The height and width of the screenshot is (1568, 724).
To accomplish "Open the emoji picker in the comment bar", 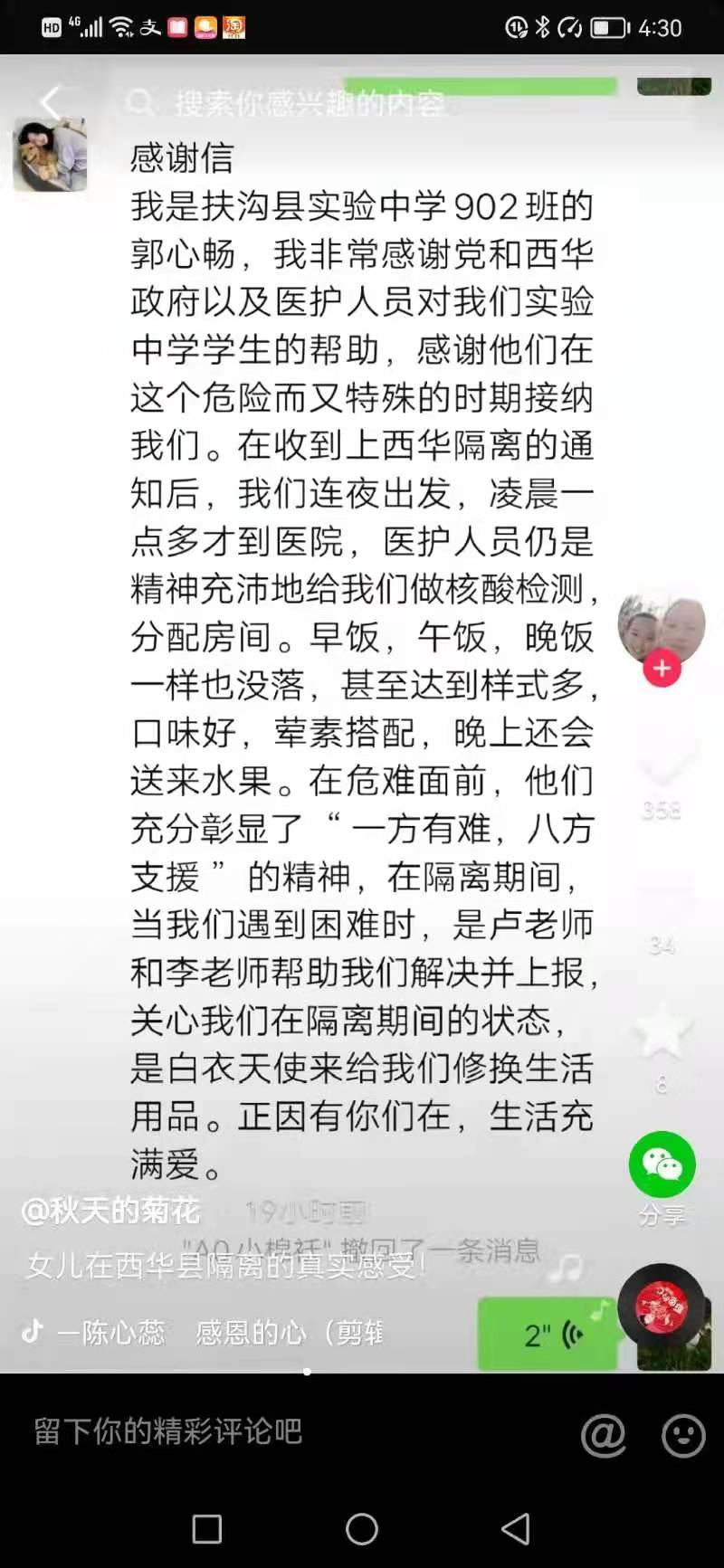I will [x=683, y=1434].
